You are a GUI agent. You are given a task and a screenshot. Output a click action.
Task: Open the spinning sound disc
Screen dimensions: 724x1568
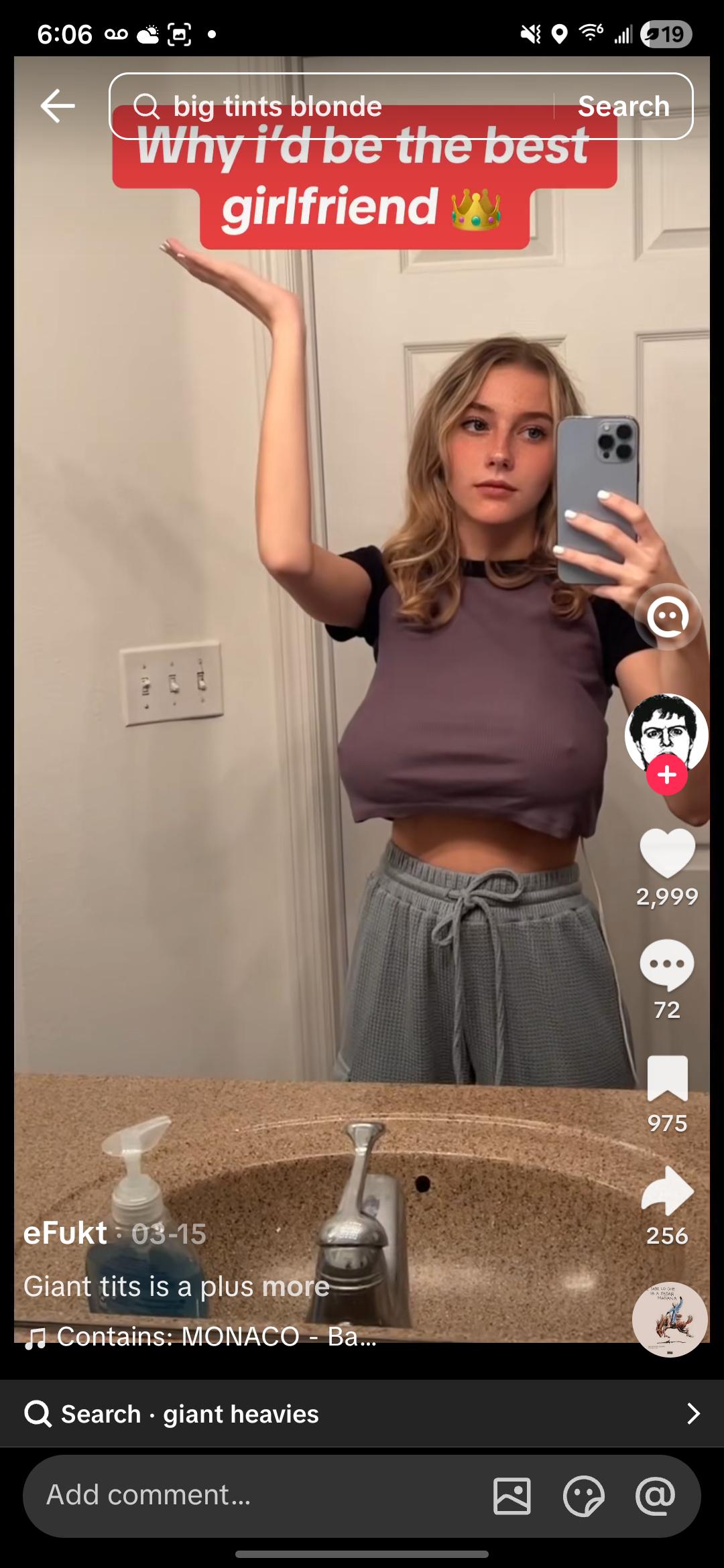click(x=670, y=1320)
